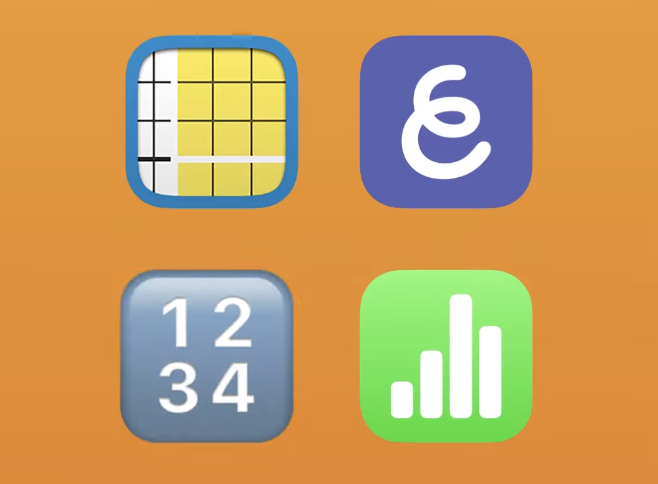Image resolution: width=658 pixels, height=484 pixels.
Task: Open the green Numbers bar chart app
Action: click(446, 355)
